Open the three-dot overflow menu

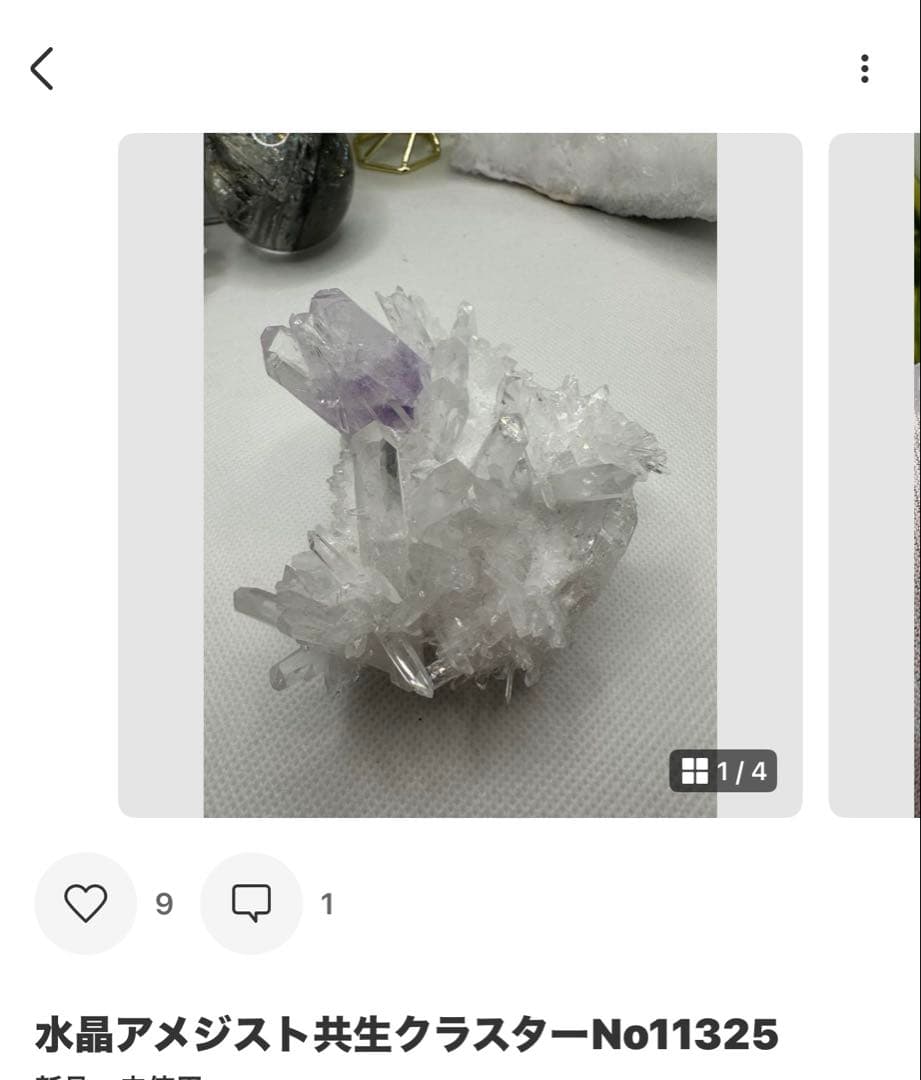tap(864, 69)
